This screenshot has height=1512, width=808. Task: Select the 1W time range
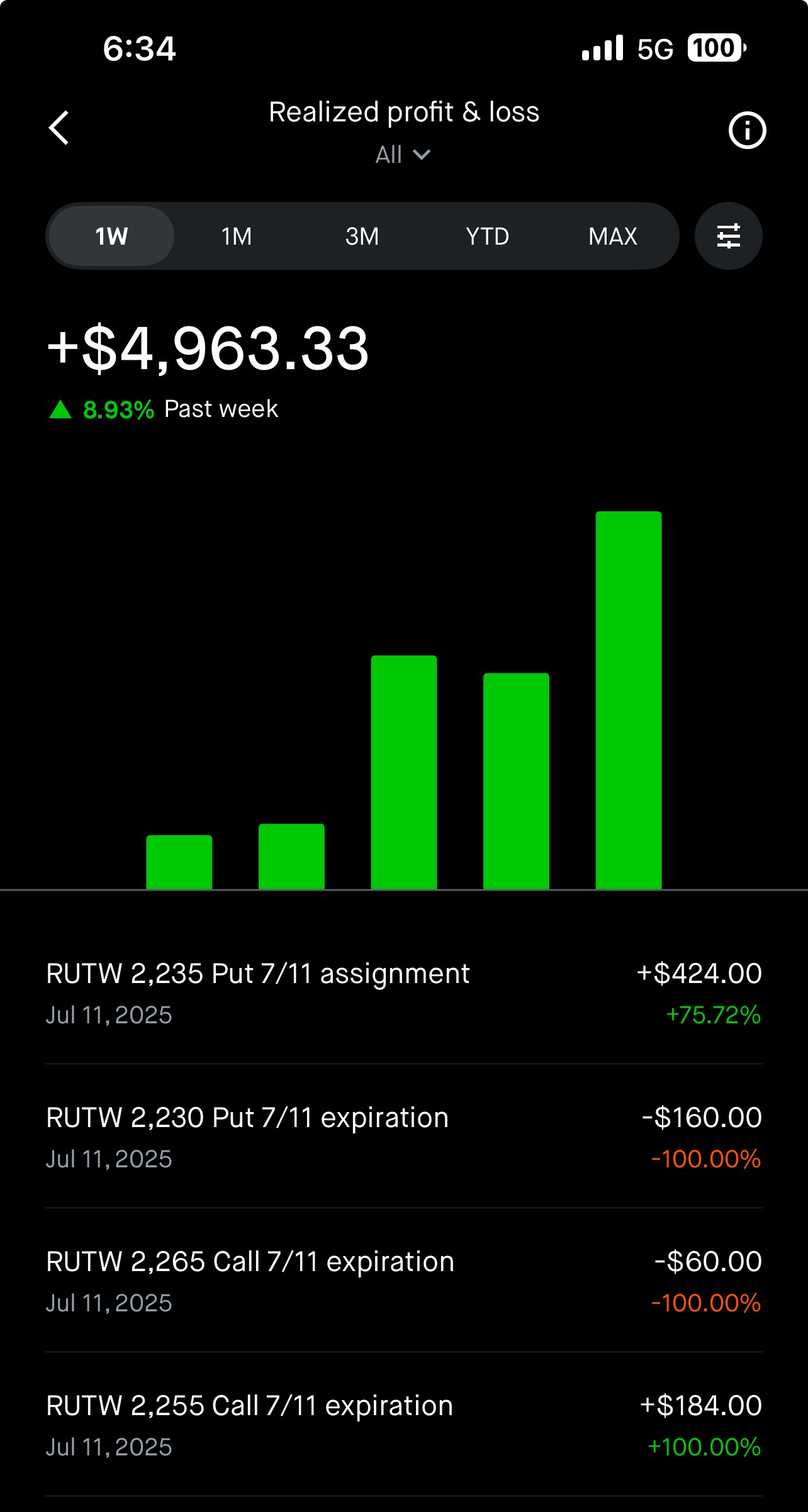tap(111, 236)
